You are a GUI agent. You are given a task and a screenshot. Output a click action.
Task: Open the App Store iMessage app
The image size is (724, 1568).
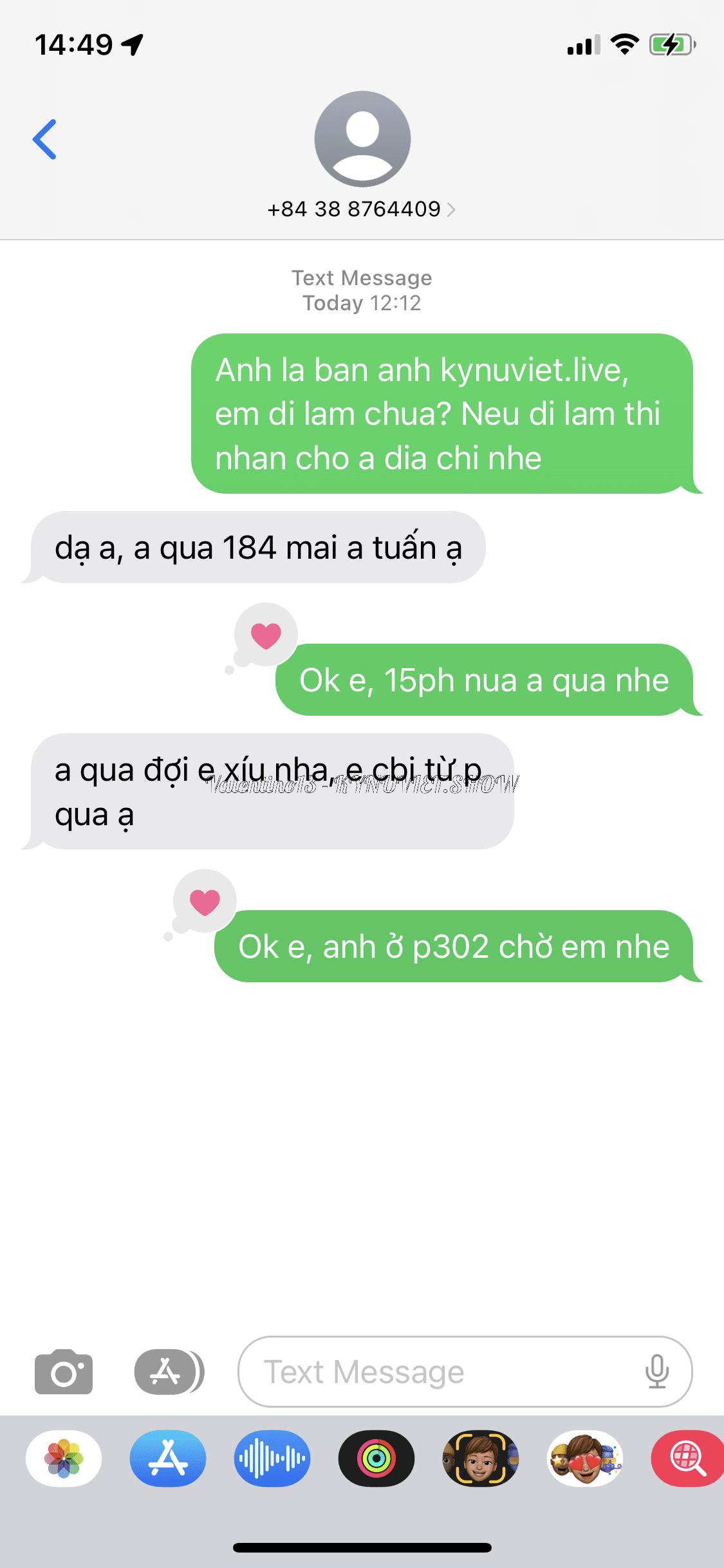(x=168, y=1459)
